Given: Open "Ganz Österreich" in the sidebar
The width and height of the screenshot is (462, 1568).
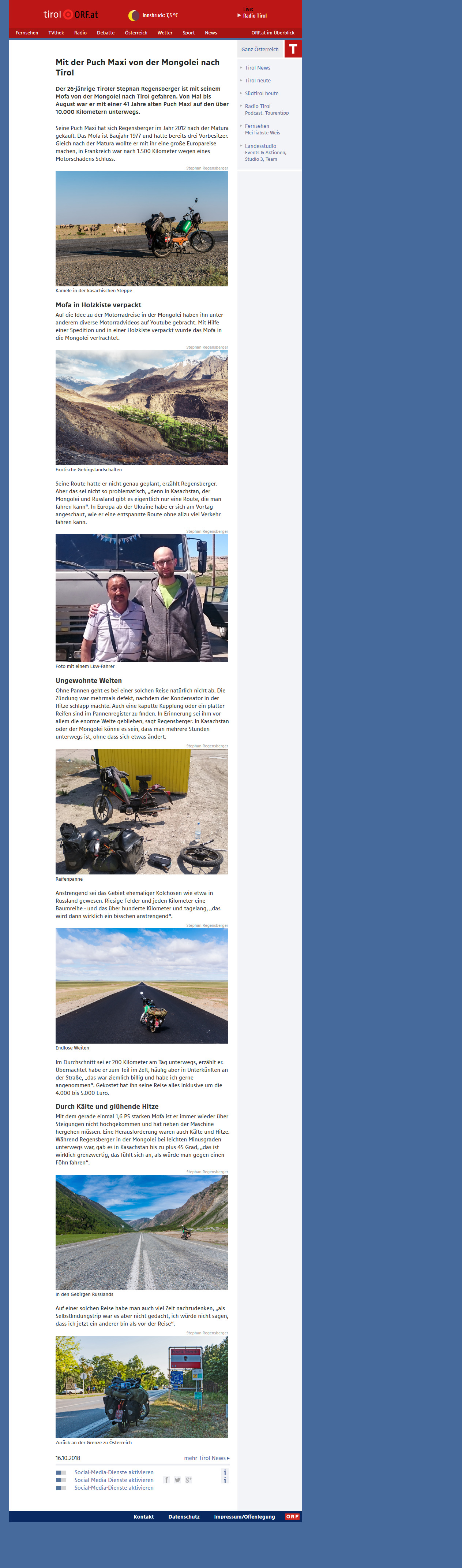Looking at the screenshot, I should tap(260, 49).
